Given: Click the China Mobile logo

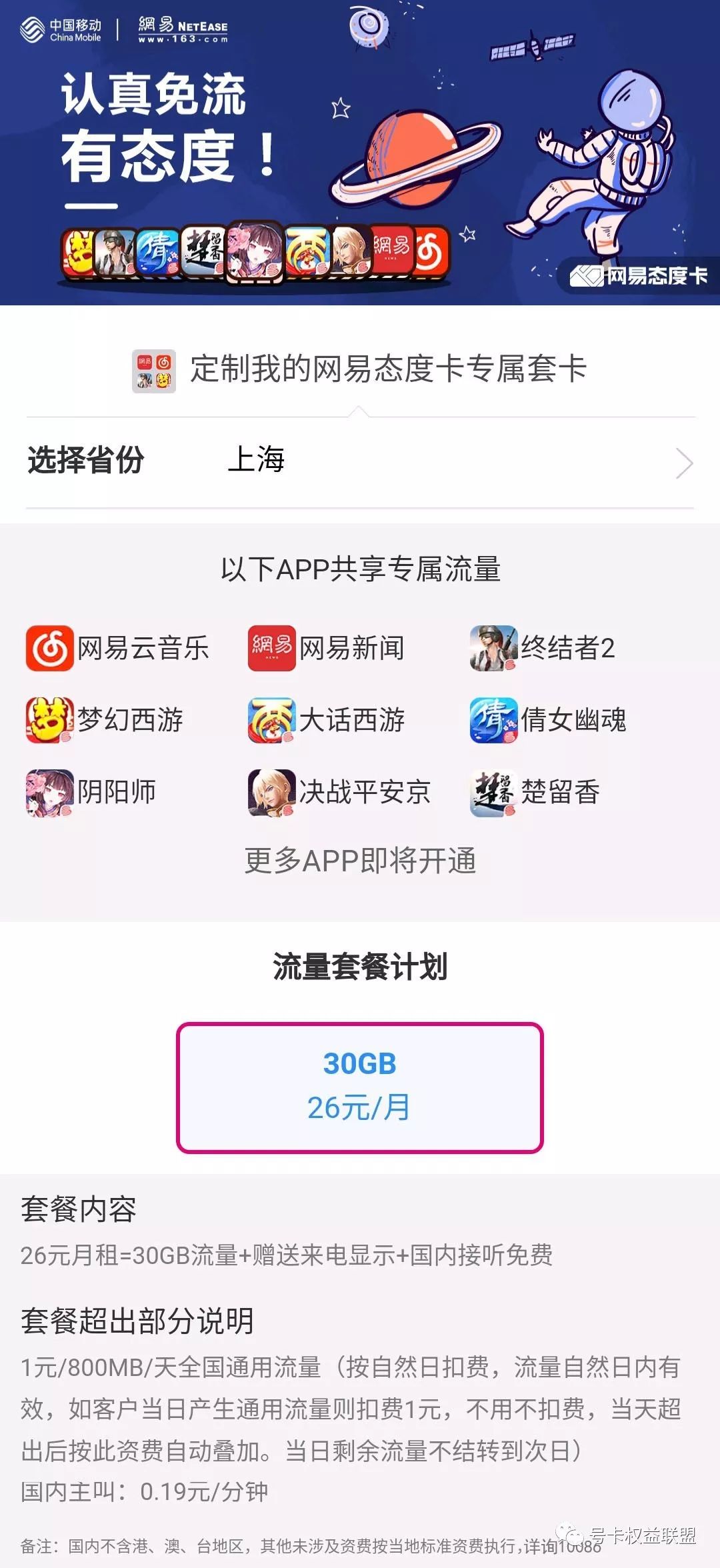Looking at the screenshot, I should click(63, 28).
